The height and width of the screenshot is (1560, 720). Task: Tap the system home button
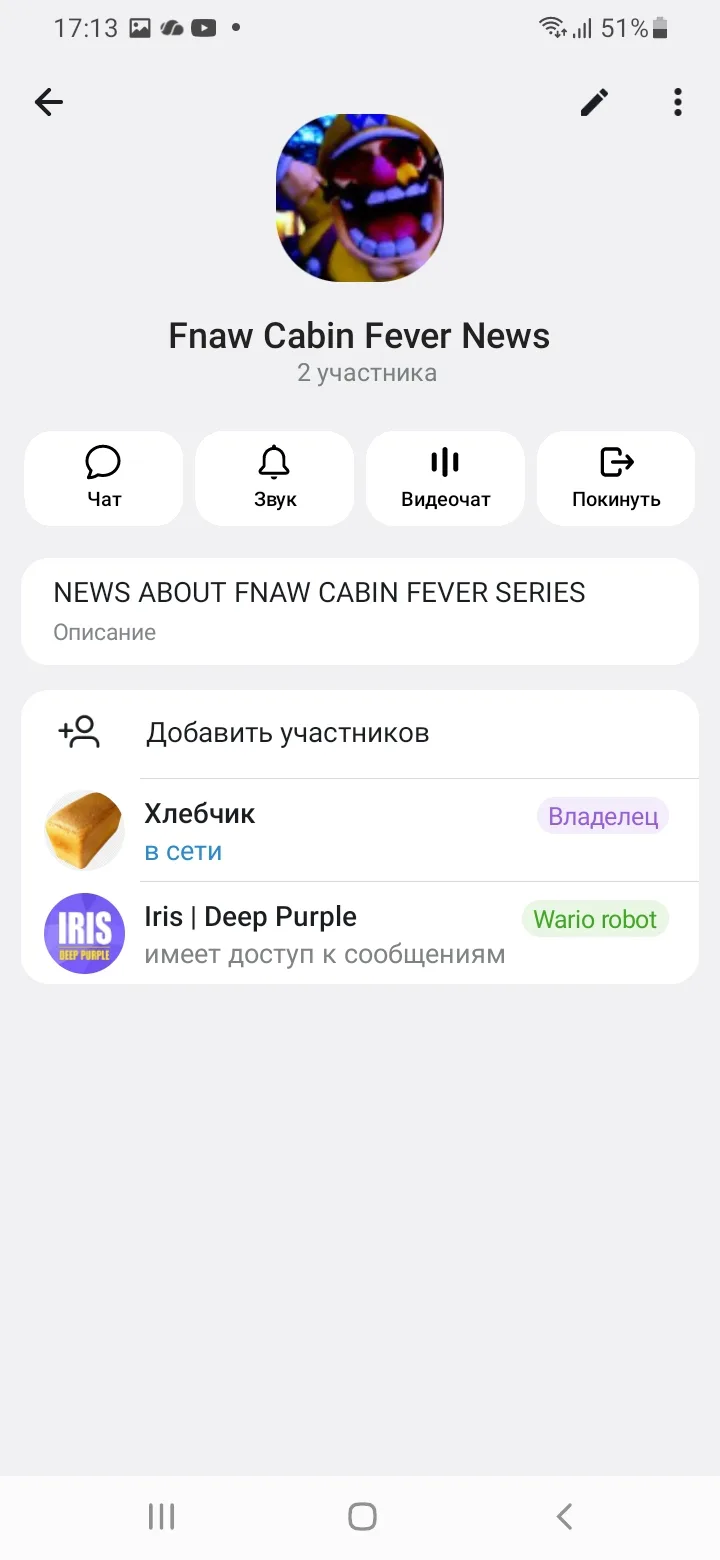[x=362, y=1516]
